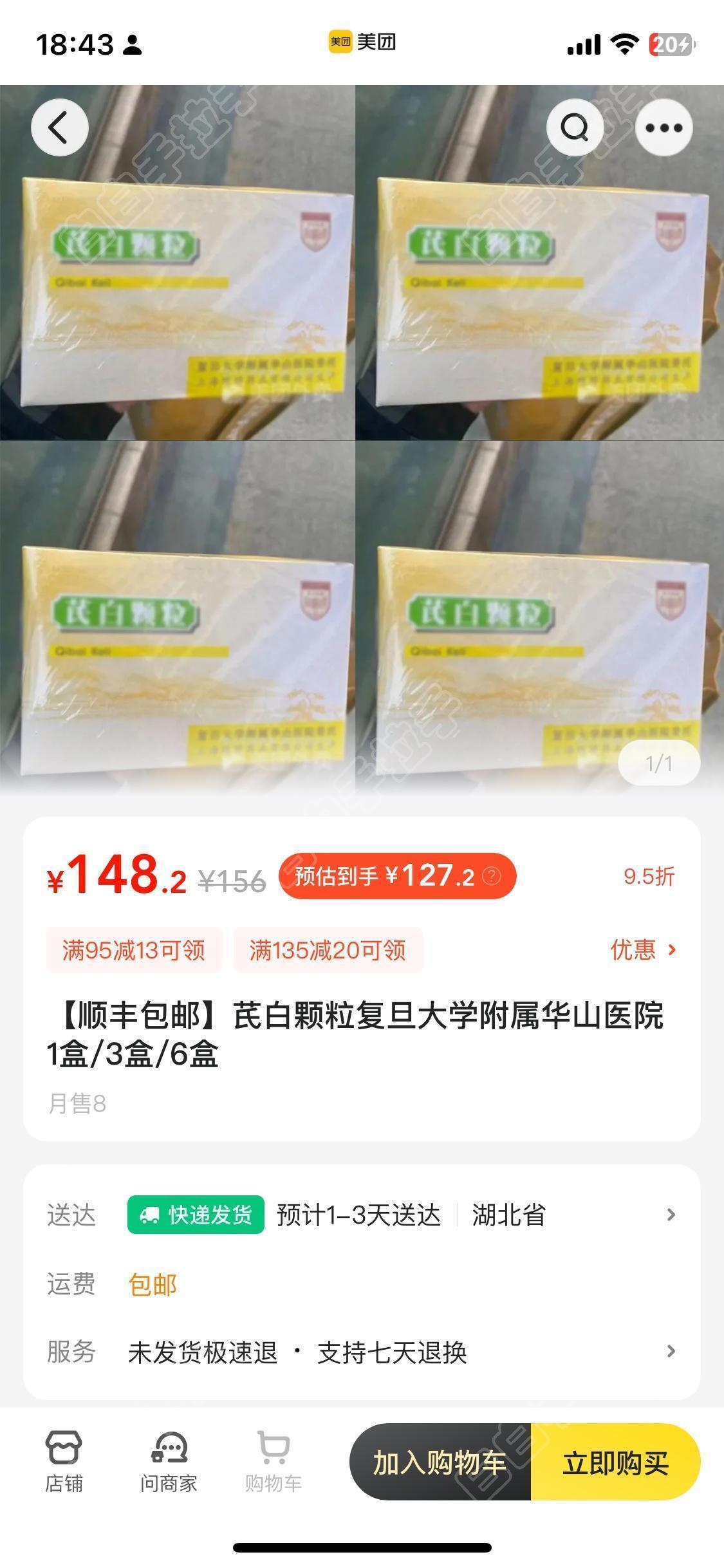Claim the 满95减13 coupon
The width and height of the screenshot is (724, 1568).
134,950
